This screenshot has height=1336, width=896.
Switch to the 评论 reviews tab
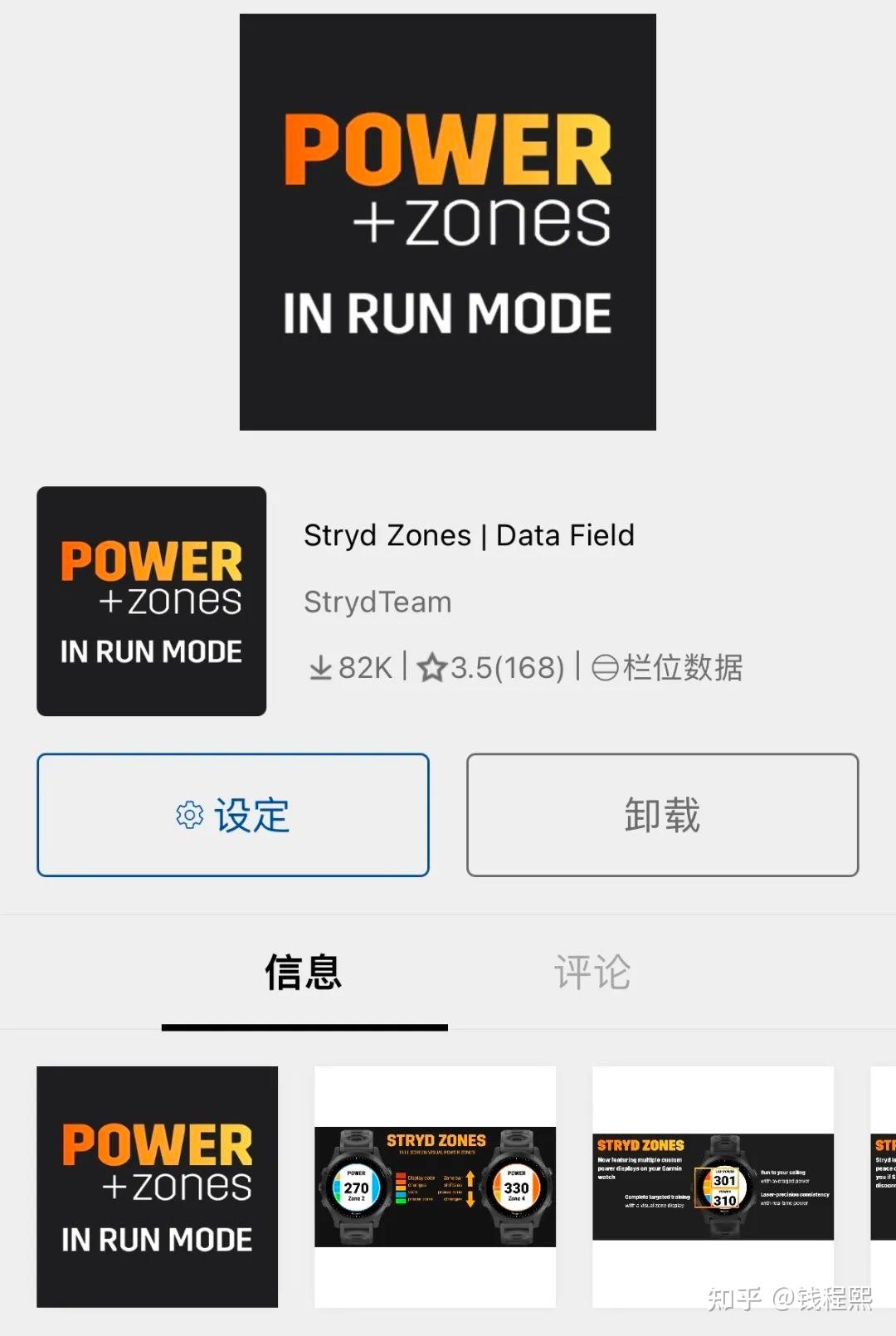(591, 973)
